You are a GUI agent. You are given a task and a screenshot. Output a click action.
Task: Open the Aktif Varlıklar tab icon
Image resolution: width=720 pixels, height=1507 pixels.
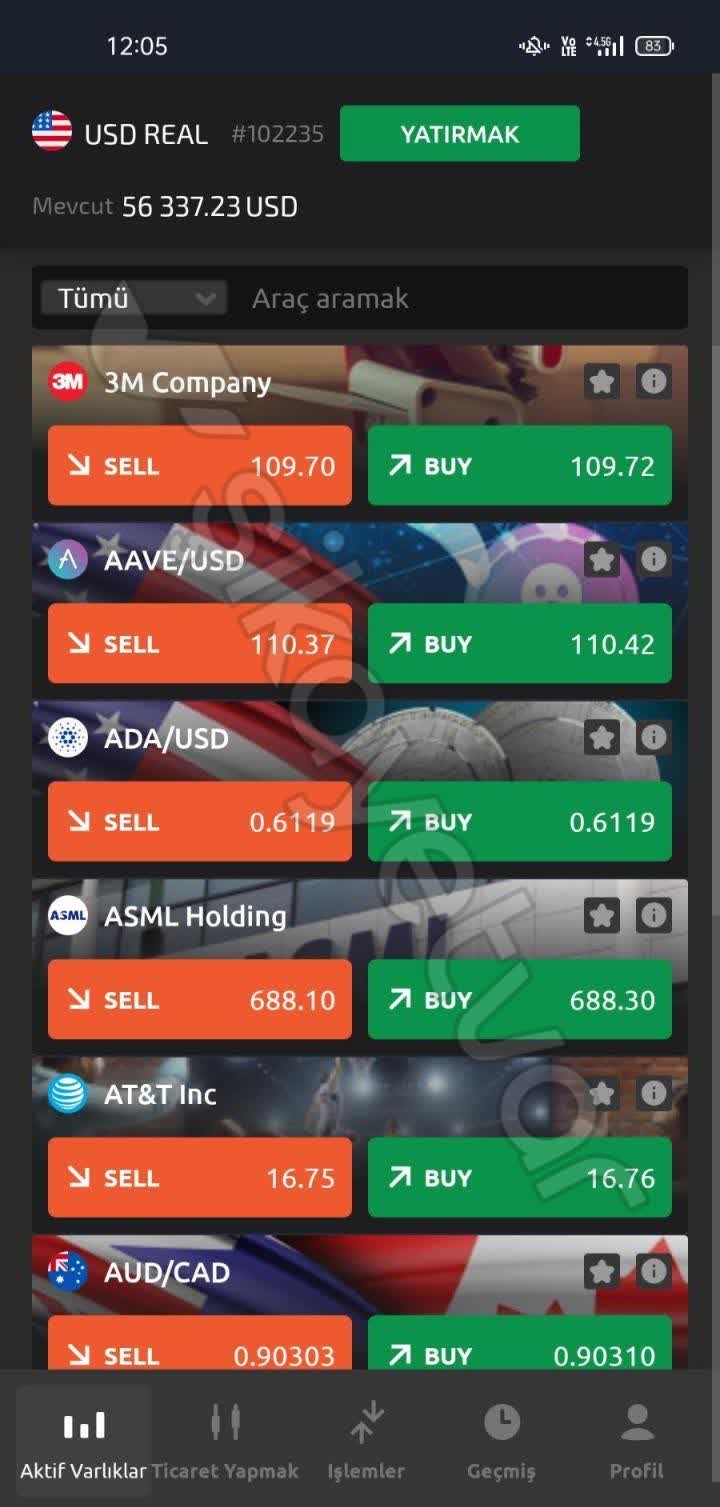(x=84, y=1420)
